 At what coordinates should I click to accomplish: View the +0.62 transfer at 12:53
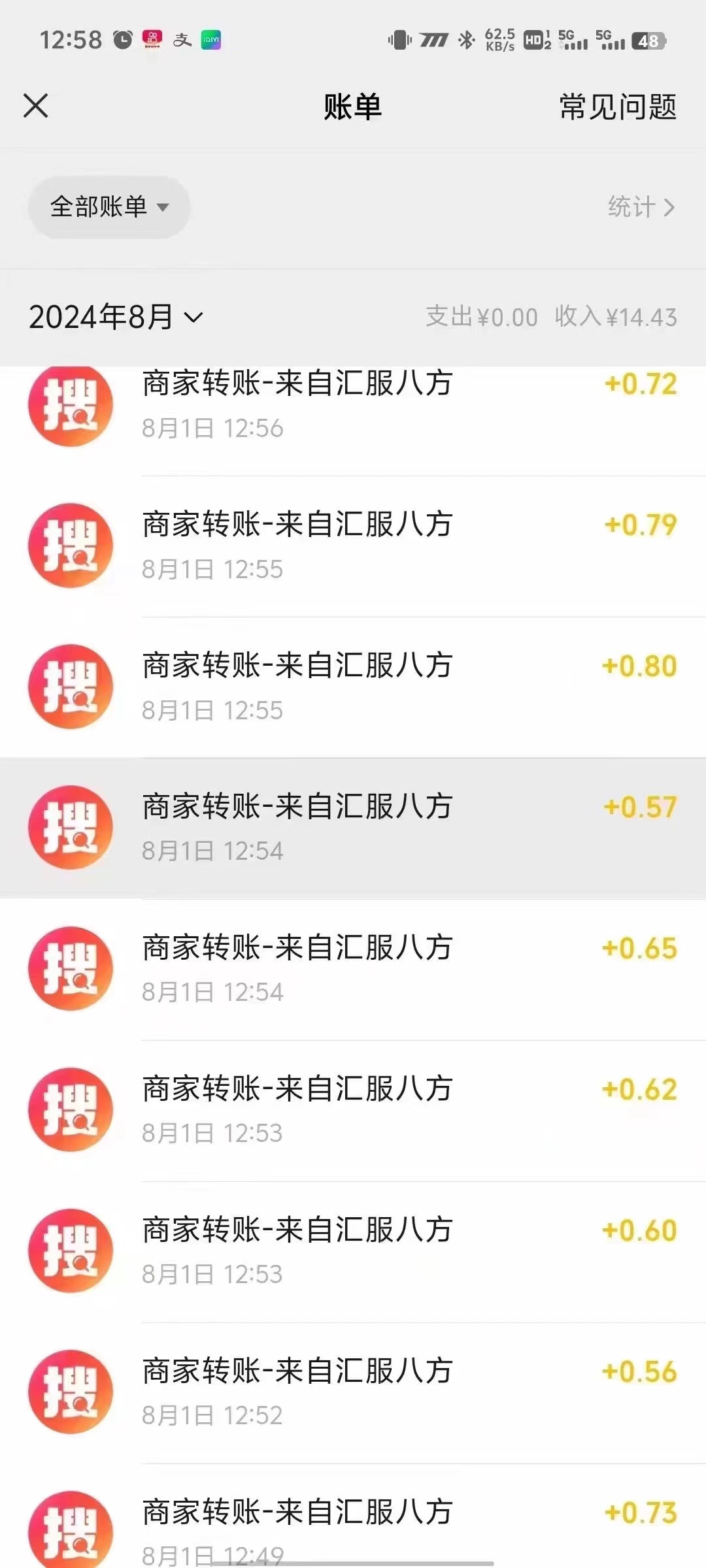tap(353, 1111)
